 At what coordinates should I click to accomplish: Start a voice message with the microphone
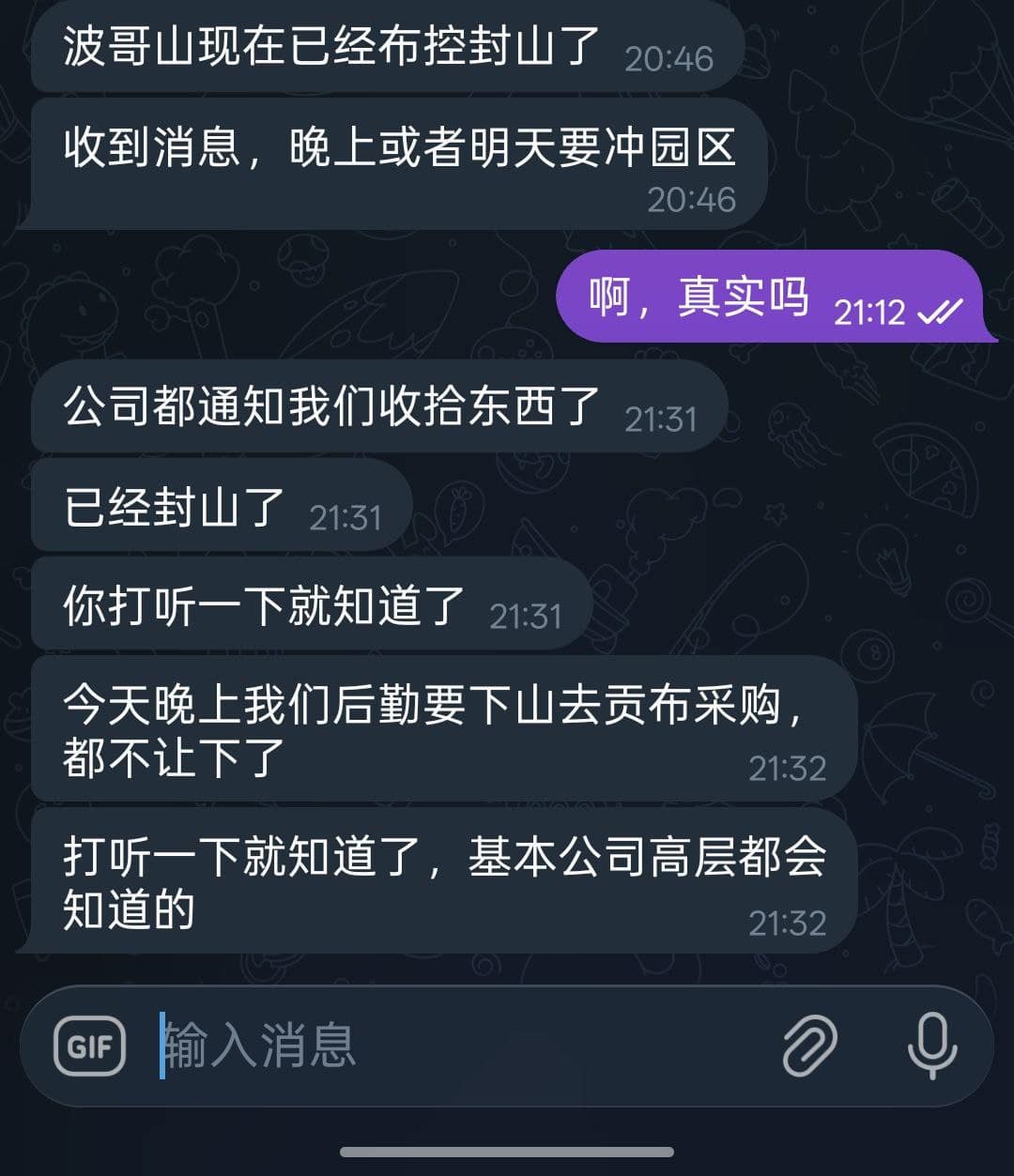coord(932,1046)
